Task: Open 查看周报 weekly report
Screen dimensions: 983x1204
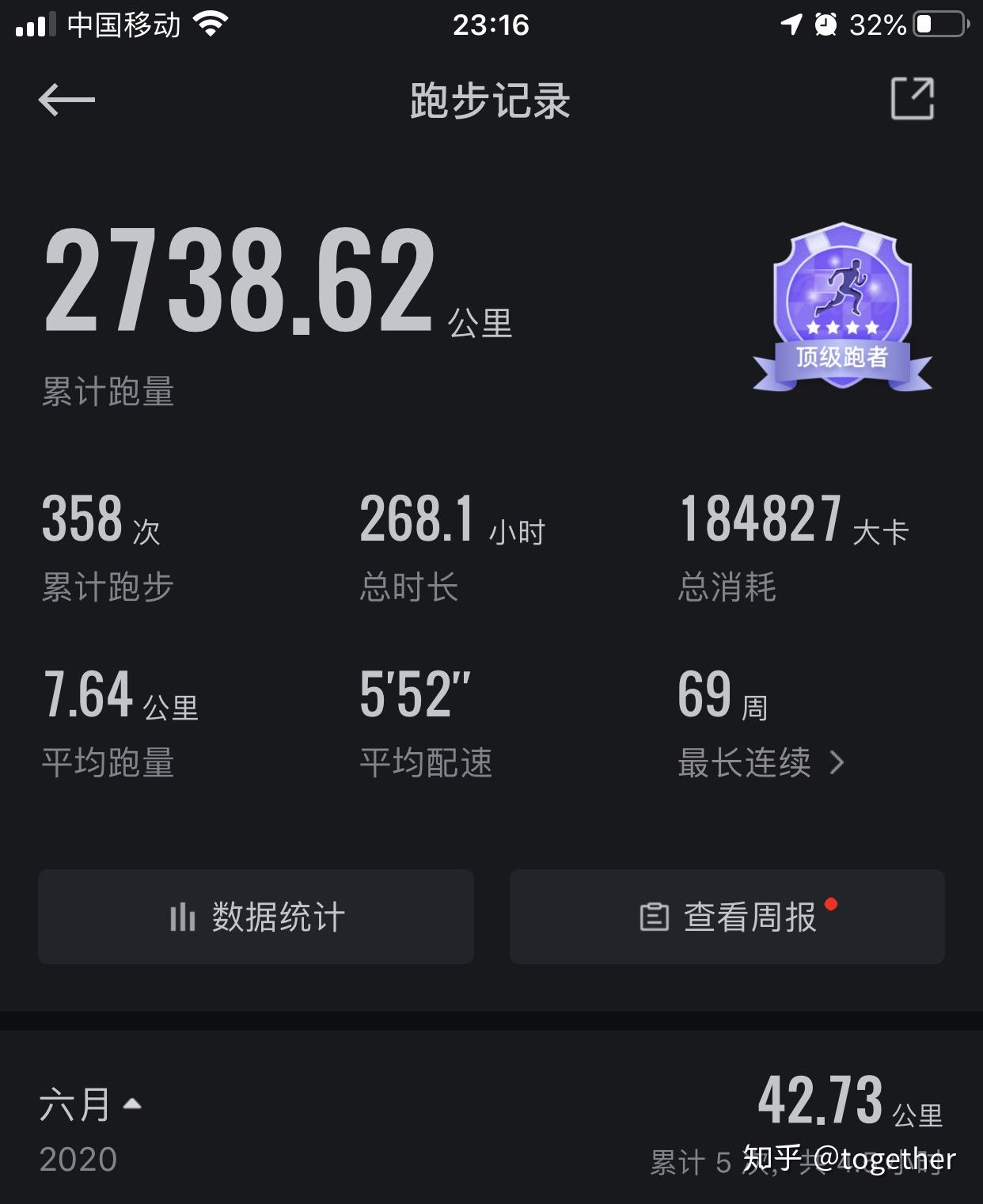Action: (727, 917)
